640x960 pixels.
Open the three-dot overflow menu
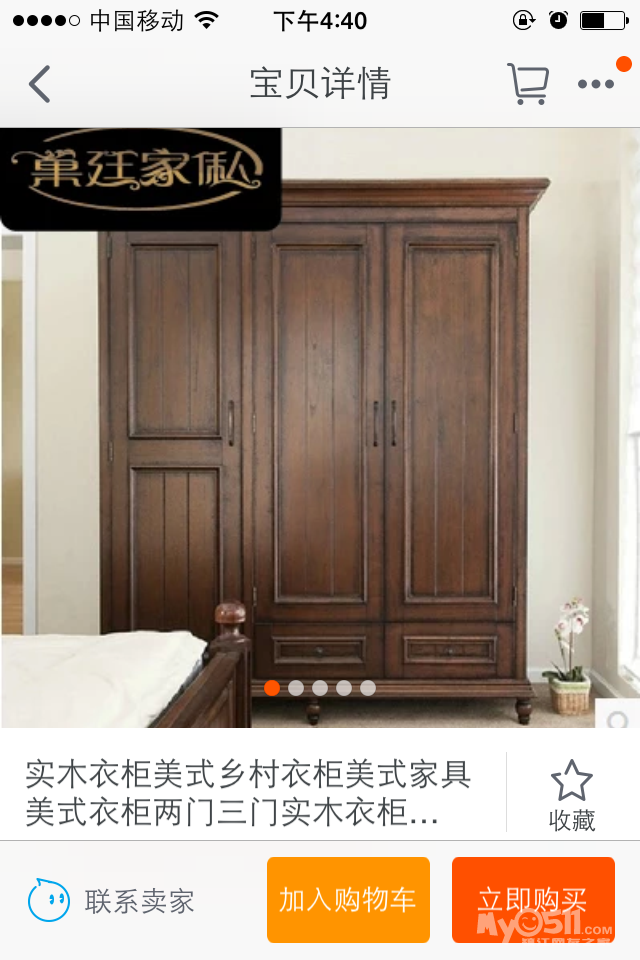point(596,84)
